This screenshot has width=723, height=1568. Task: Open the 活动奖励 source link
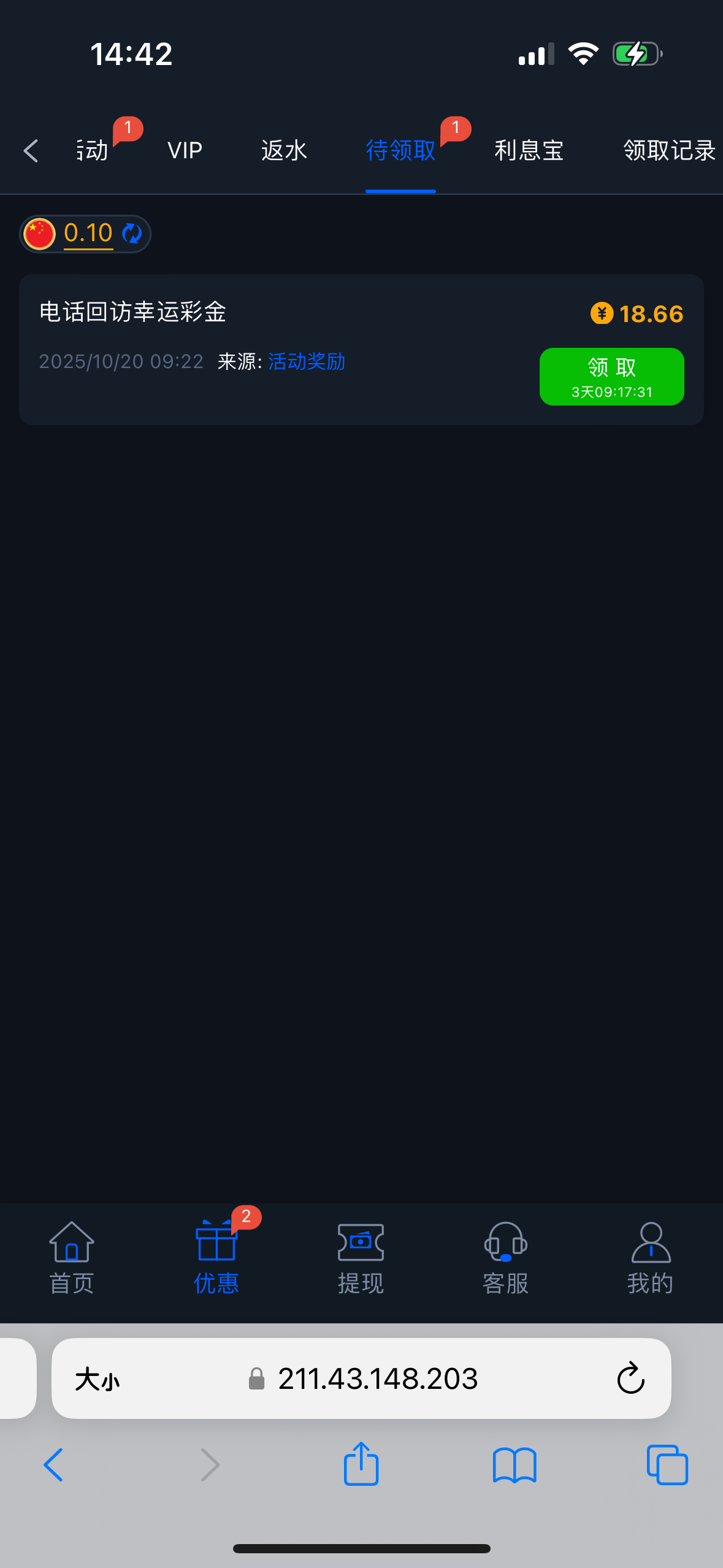[x=307, y=362]
